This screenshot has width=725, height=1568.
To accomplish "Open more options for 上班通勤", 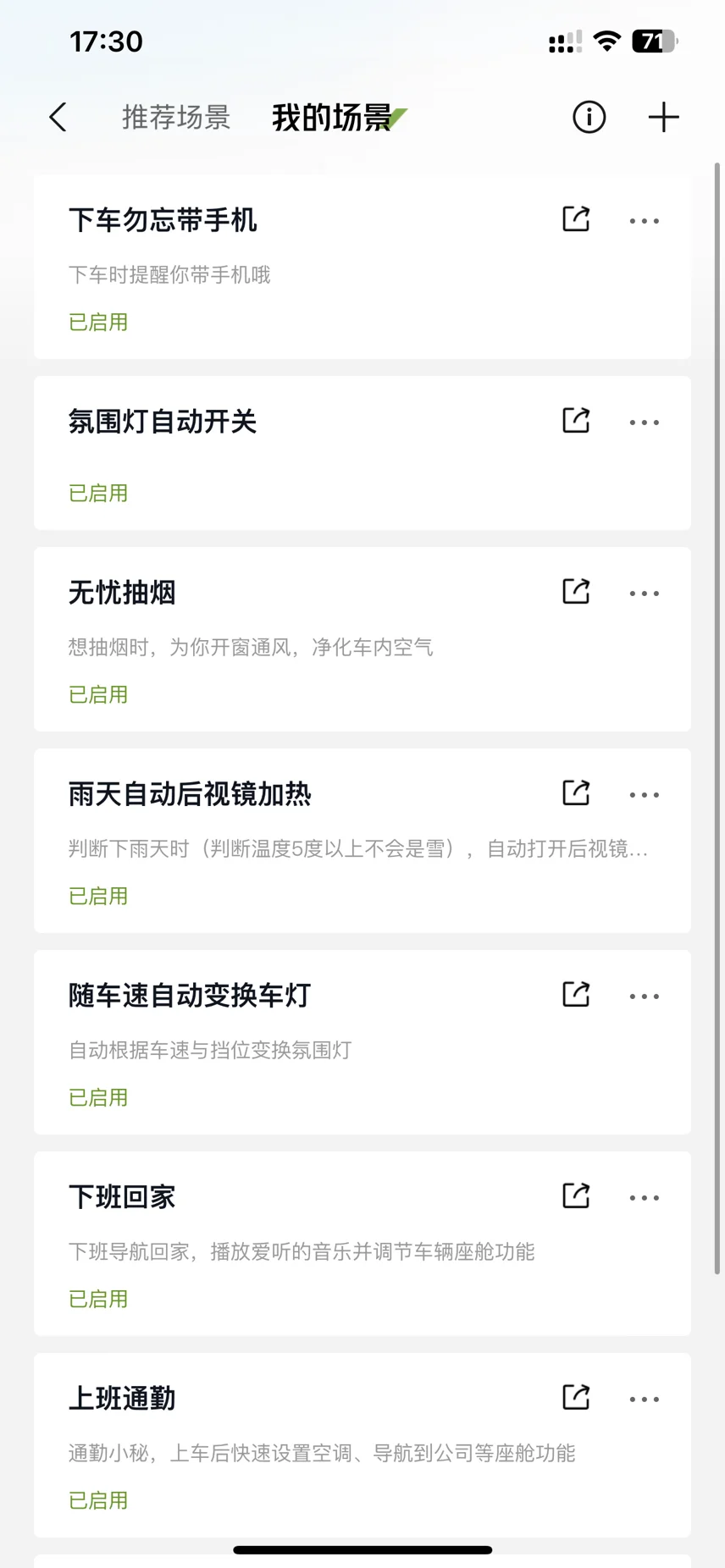I will coord(645,1400).
